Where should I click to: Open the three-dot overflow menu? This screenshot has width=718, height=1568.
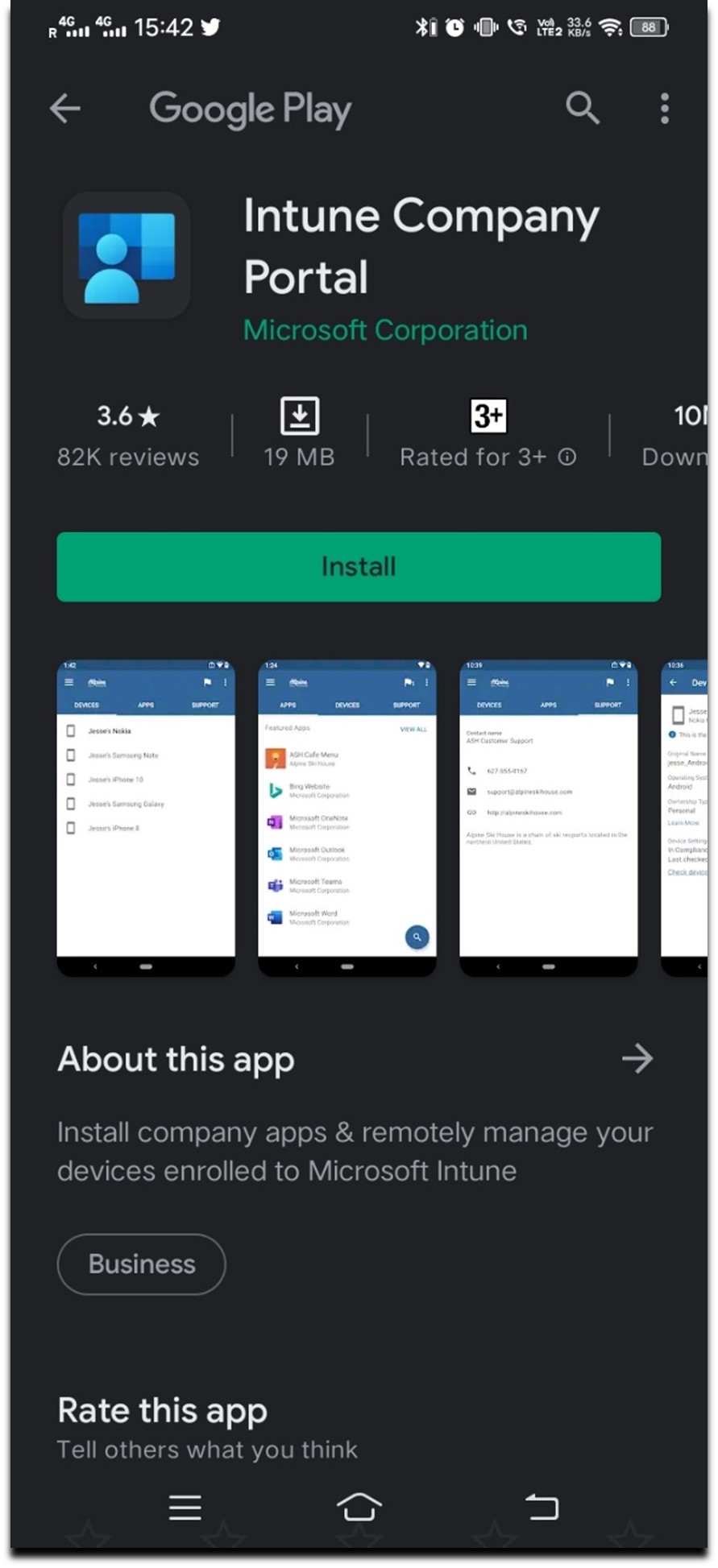click(x=664, y=108)
